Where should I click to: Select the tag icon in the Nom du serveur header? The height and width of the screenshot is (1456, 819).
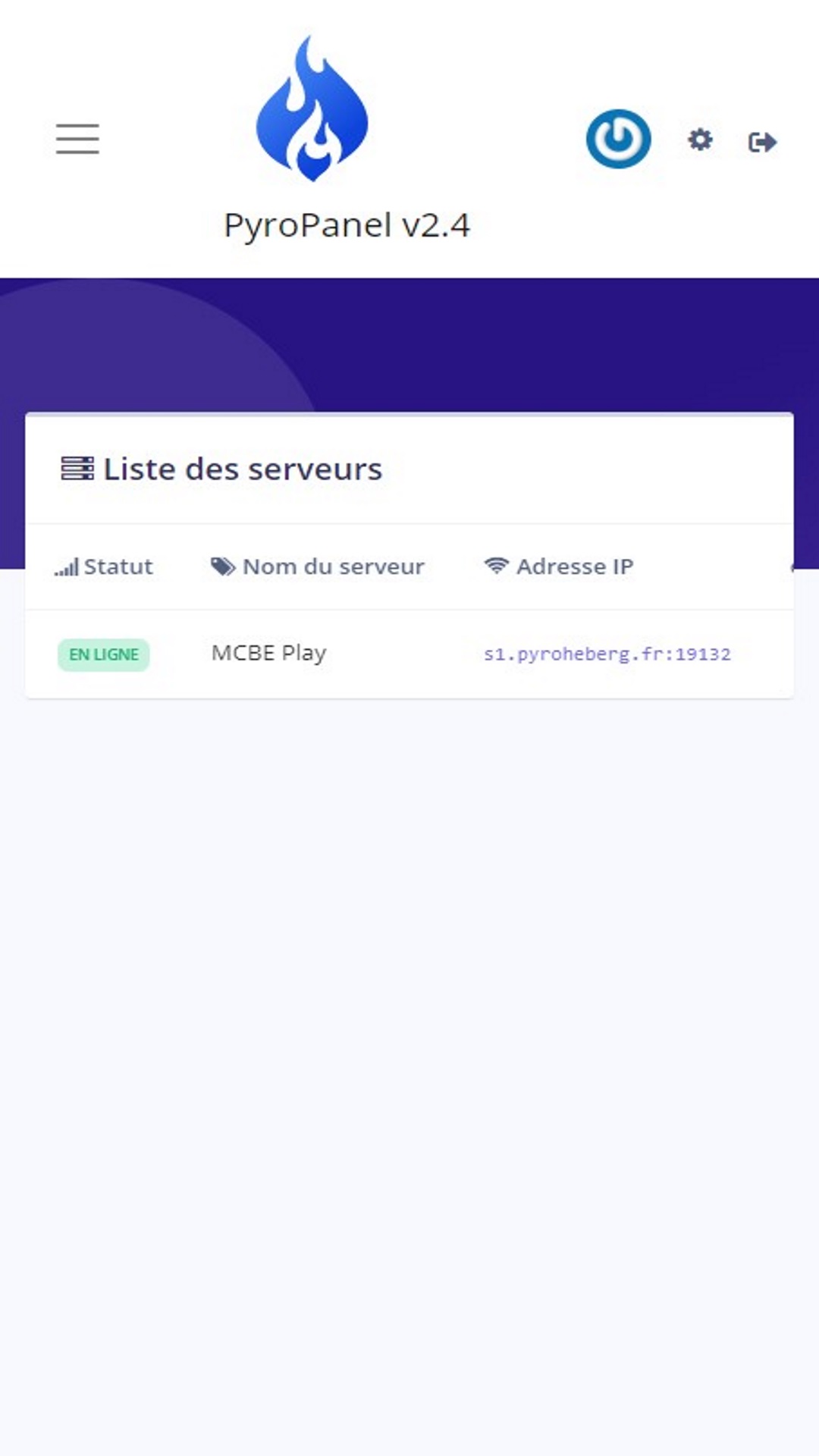[221, 564]
